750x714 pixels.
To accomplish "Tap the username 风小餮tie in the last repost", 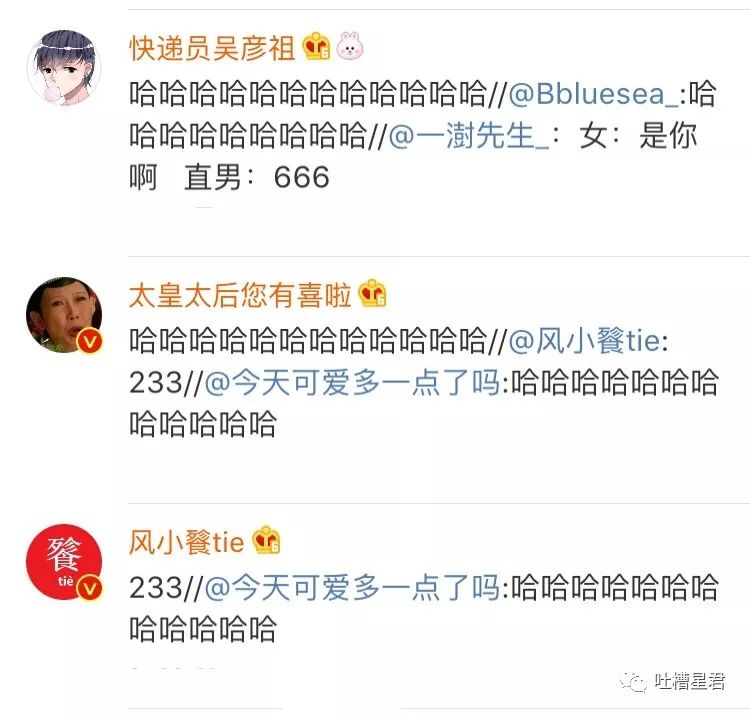I will pyautogui.click(x=187, y=542).
